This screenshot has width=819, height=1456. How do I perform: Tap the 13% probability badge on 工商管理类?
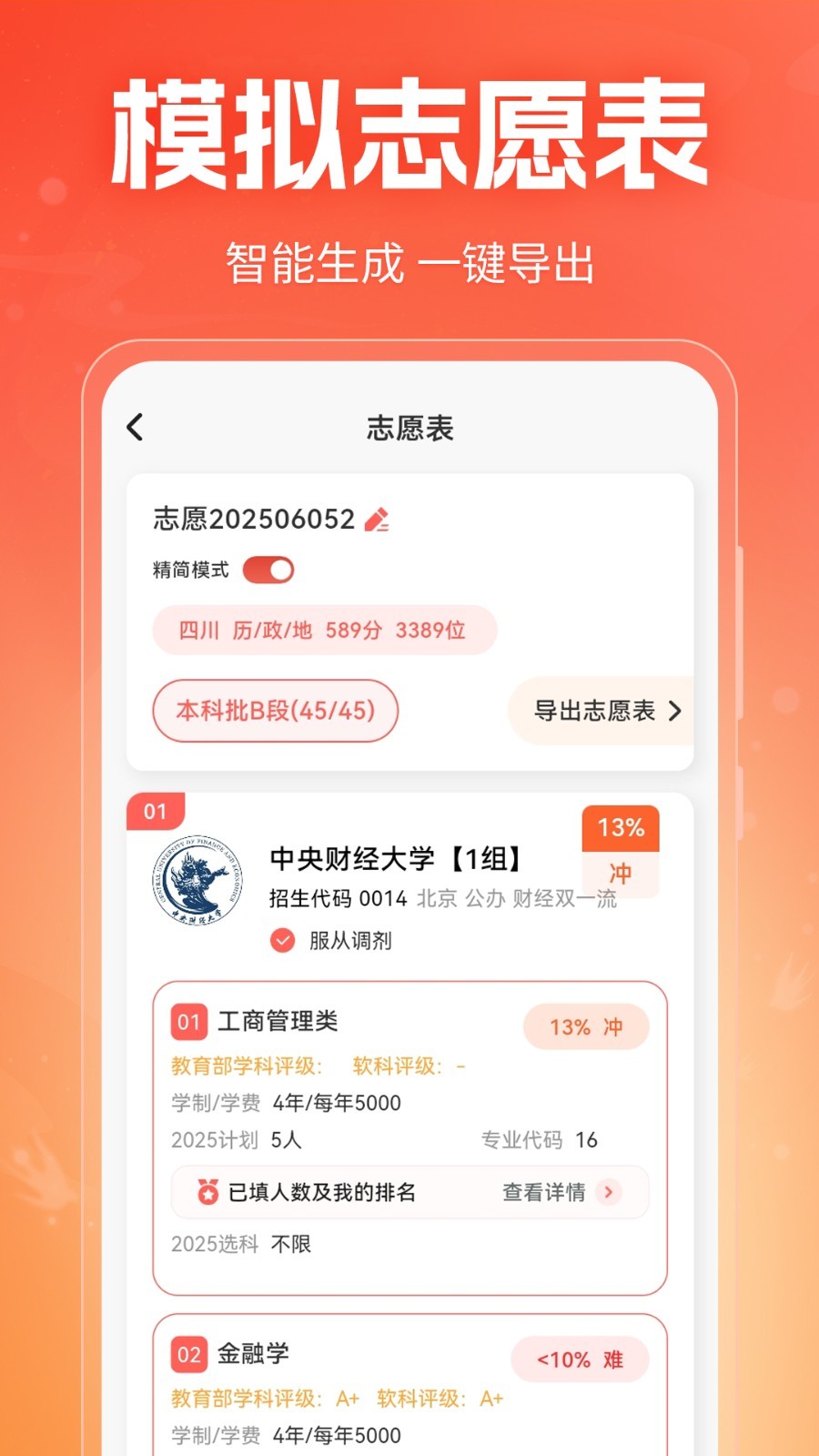(584, 1026)
